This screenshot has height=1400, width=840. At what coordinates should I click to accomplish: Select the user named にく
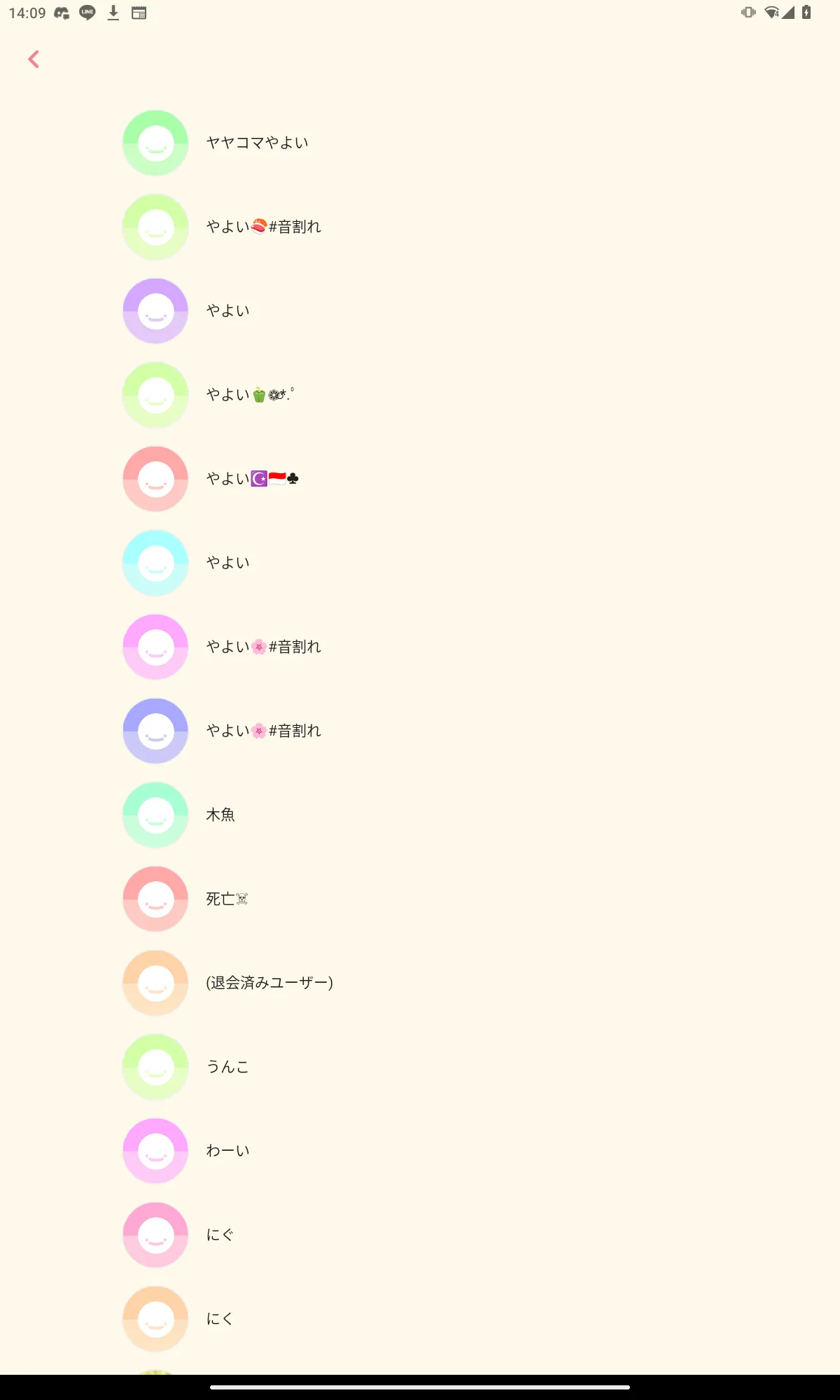point(420,1319)
